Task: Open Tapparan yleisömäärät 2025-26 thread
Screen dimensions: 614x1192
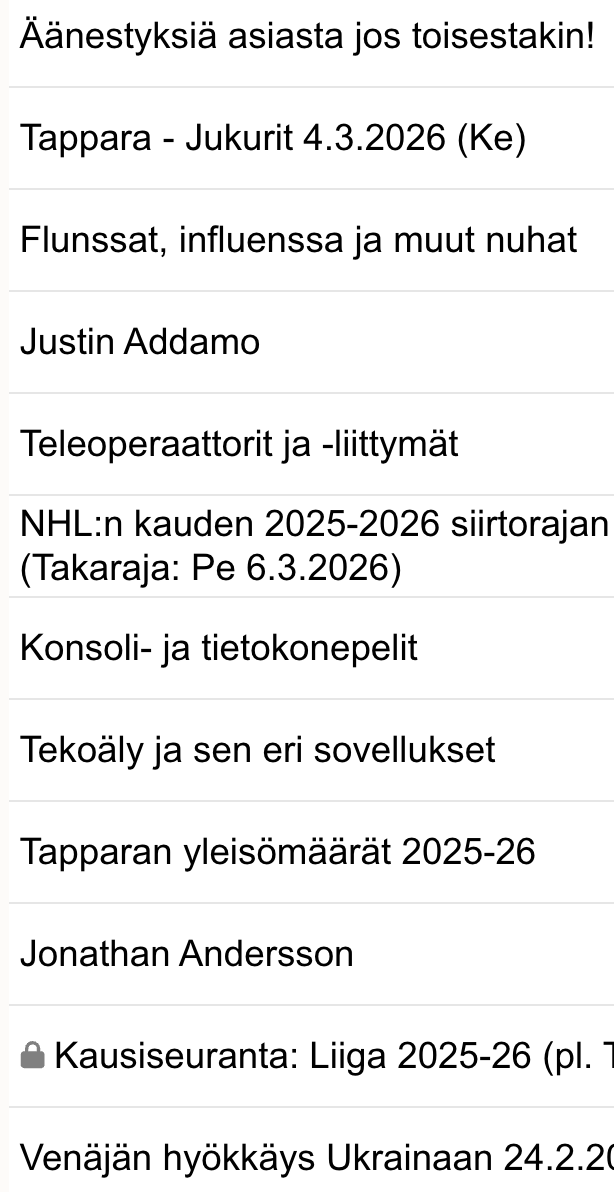Action: 277,852
